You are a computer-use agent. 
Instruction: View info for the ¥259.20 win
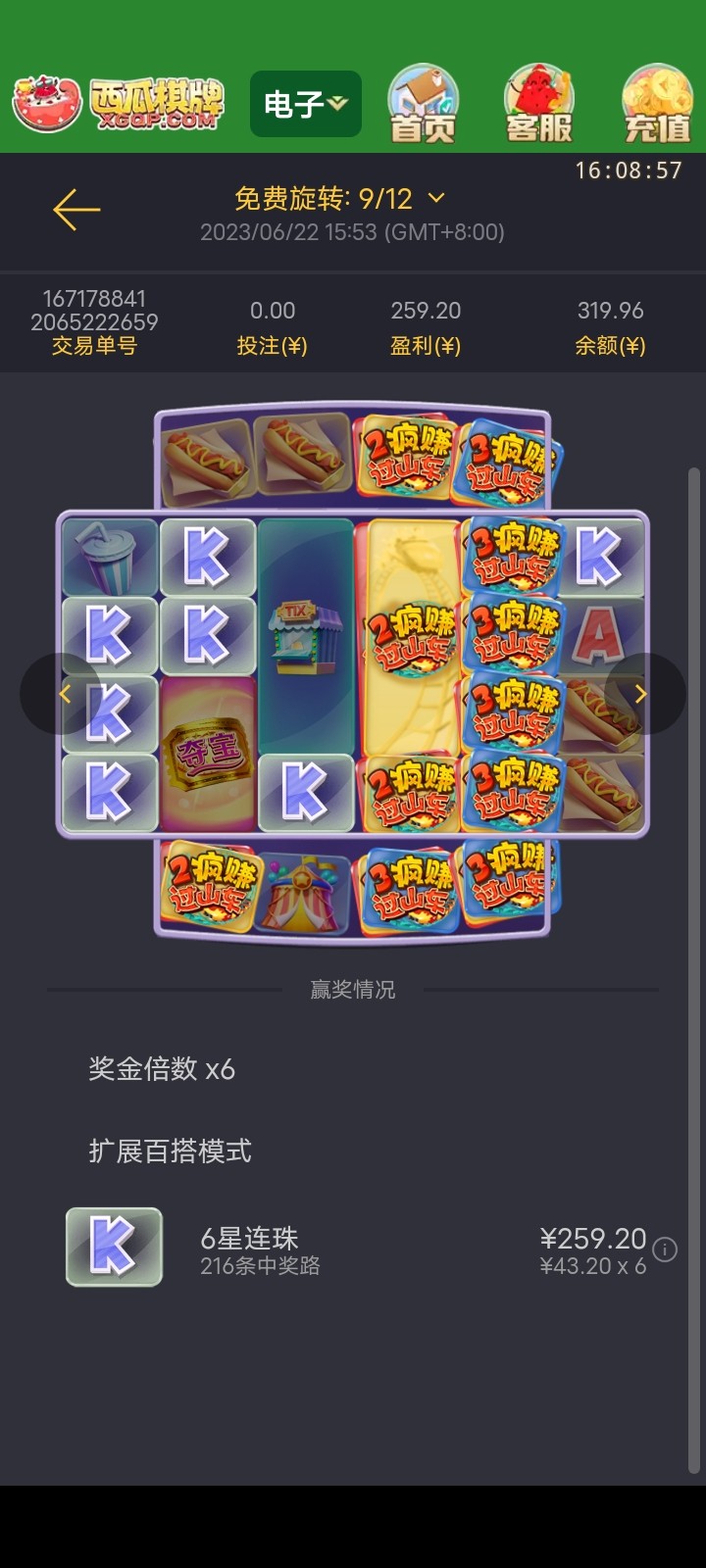click(x=665, y=1249)
